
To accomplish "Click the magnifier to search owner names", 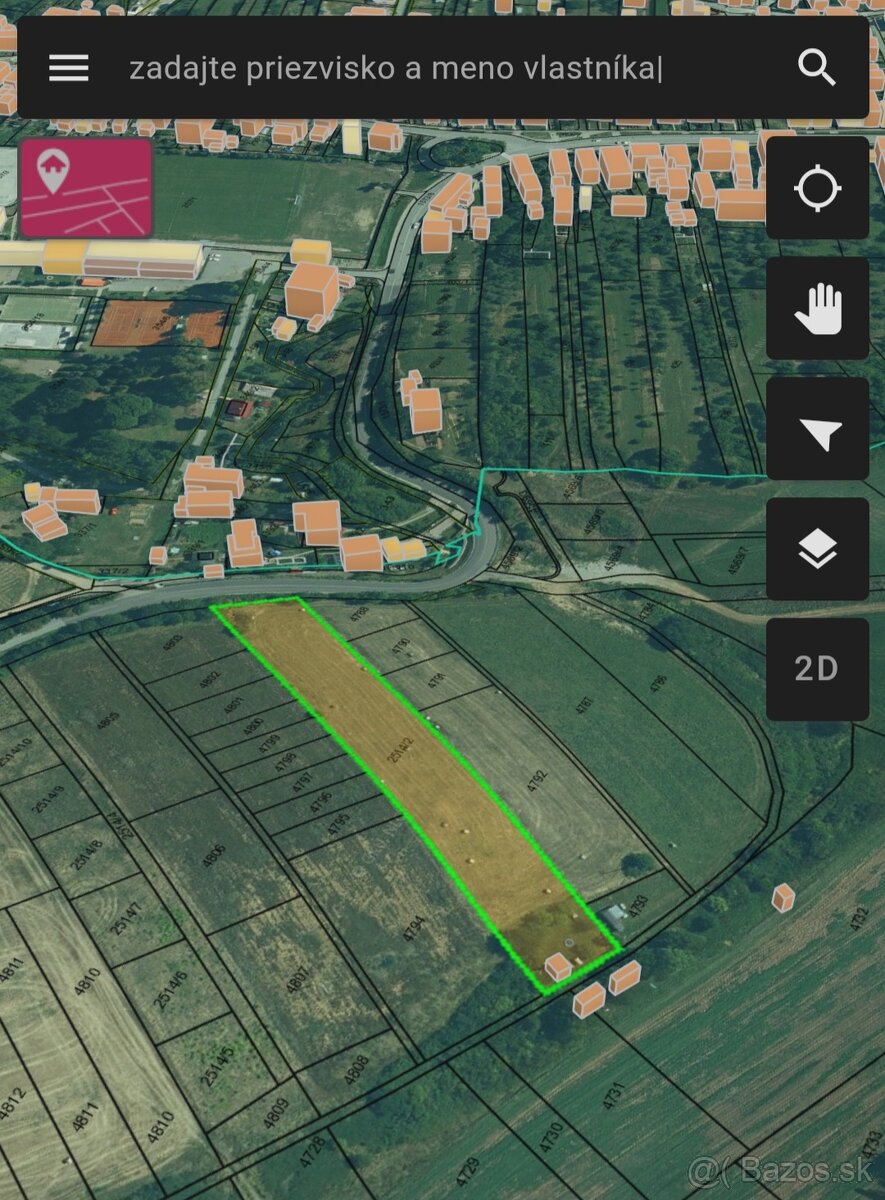I will click(817, 68).
